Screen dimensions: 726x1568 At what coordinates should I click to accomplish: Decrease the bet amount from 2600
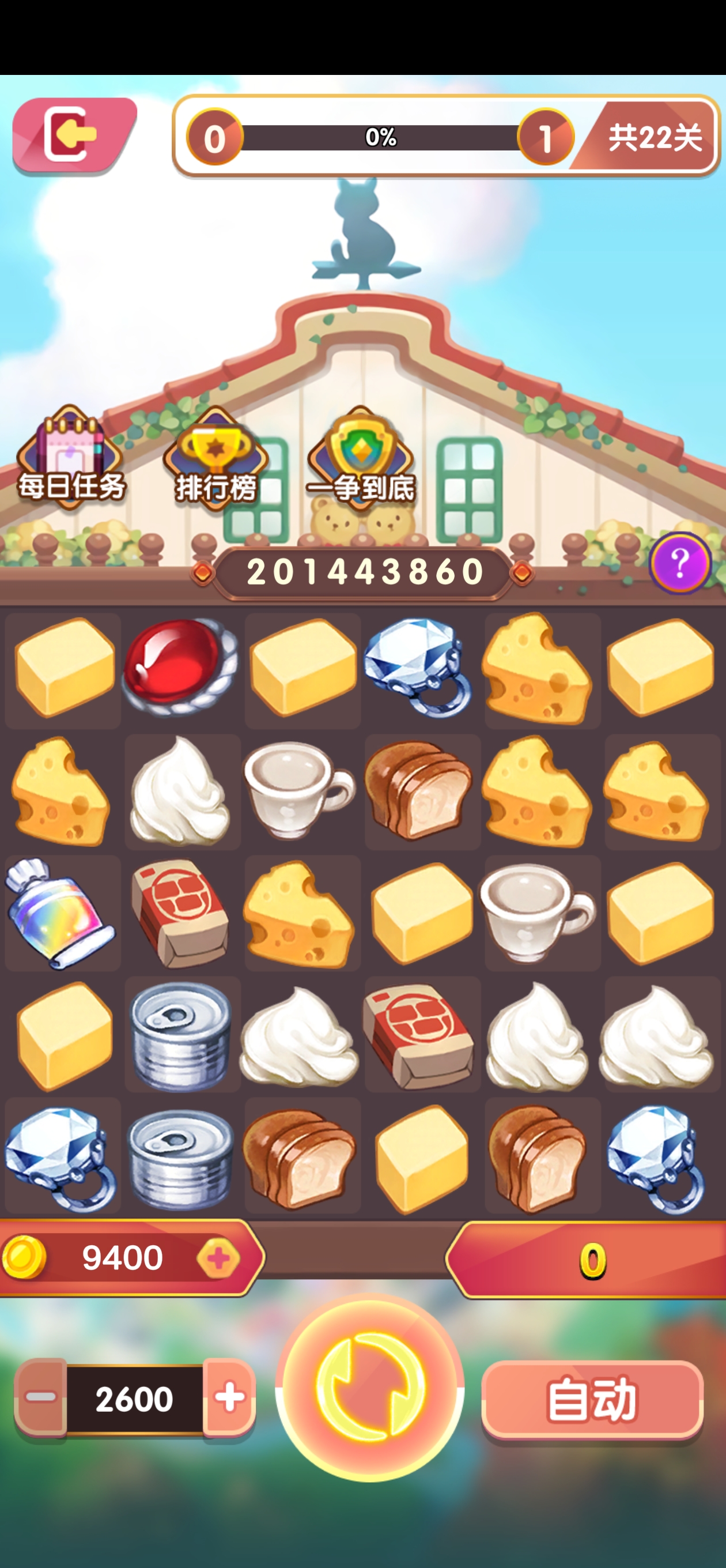[x=41, y=1397]
